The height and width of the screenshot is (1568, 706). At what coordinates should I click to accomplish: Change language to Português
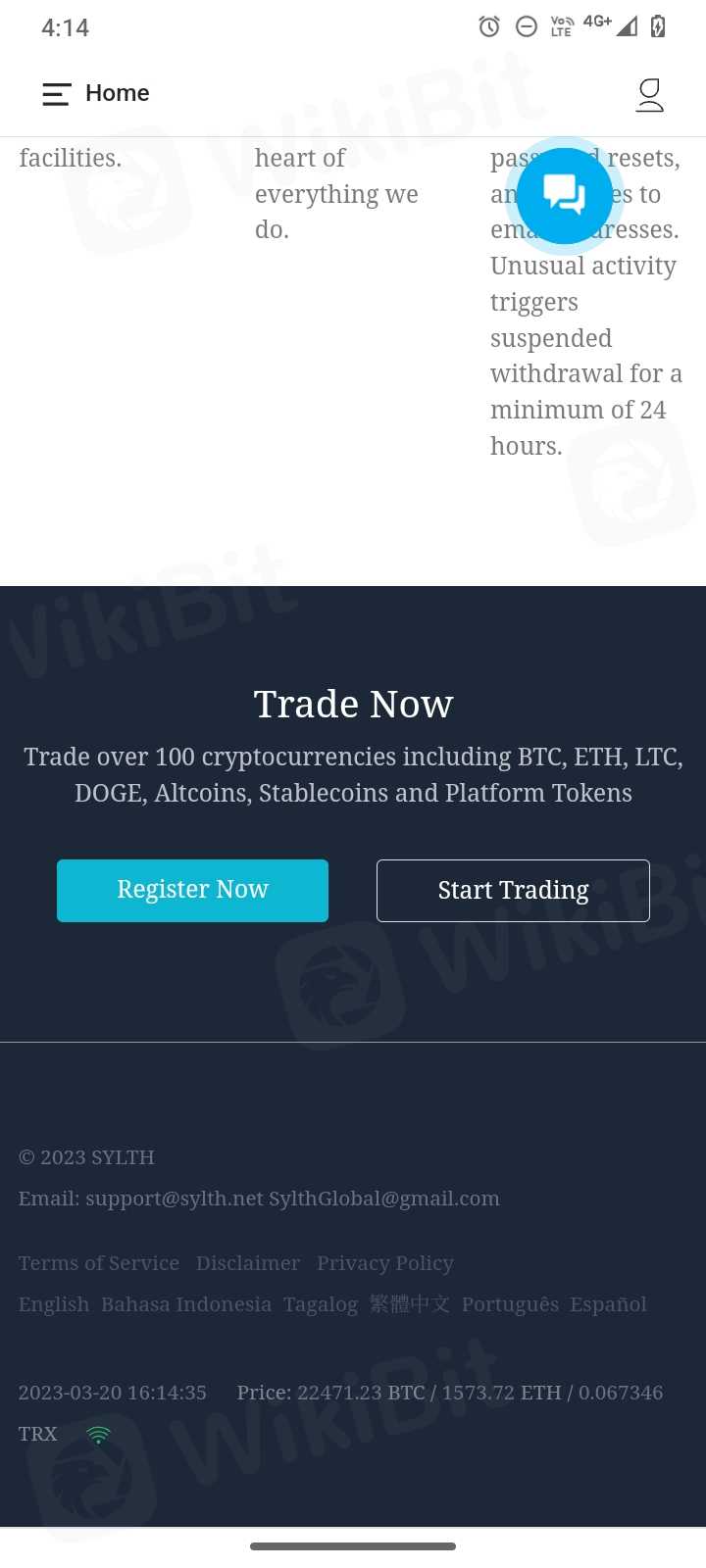click(x=510, y=1304)
